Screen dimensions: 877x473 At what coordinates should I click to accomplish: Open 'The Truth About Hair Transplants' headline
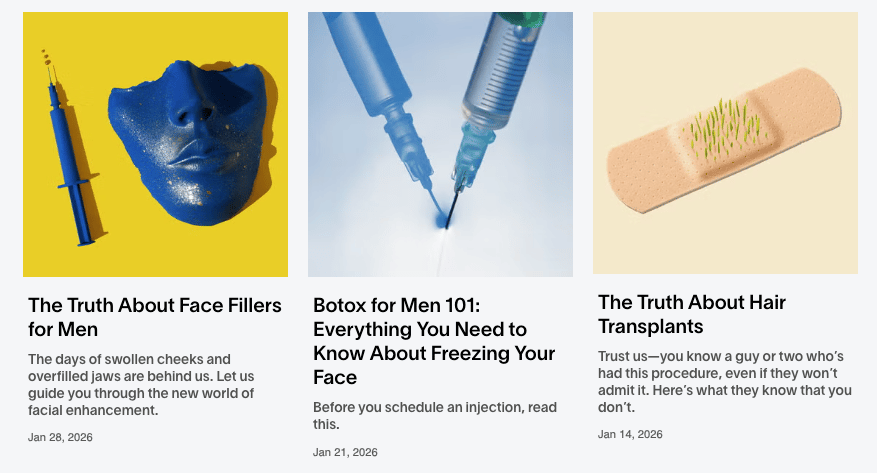(692, 314)
